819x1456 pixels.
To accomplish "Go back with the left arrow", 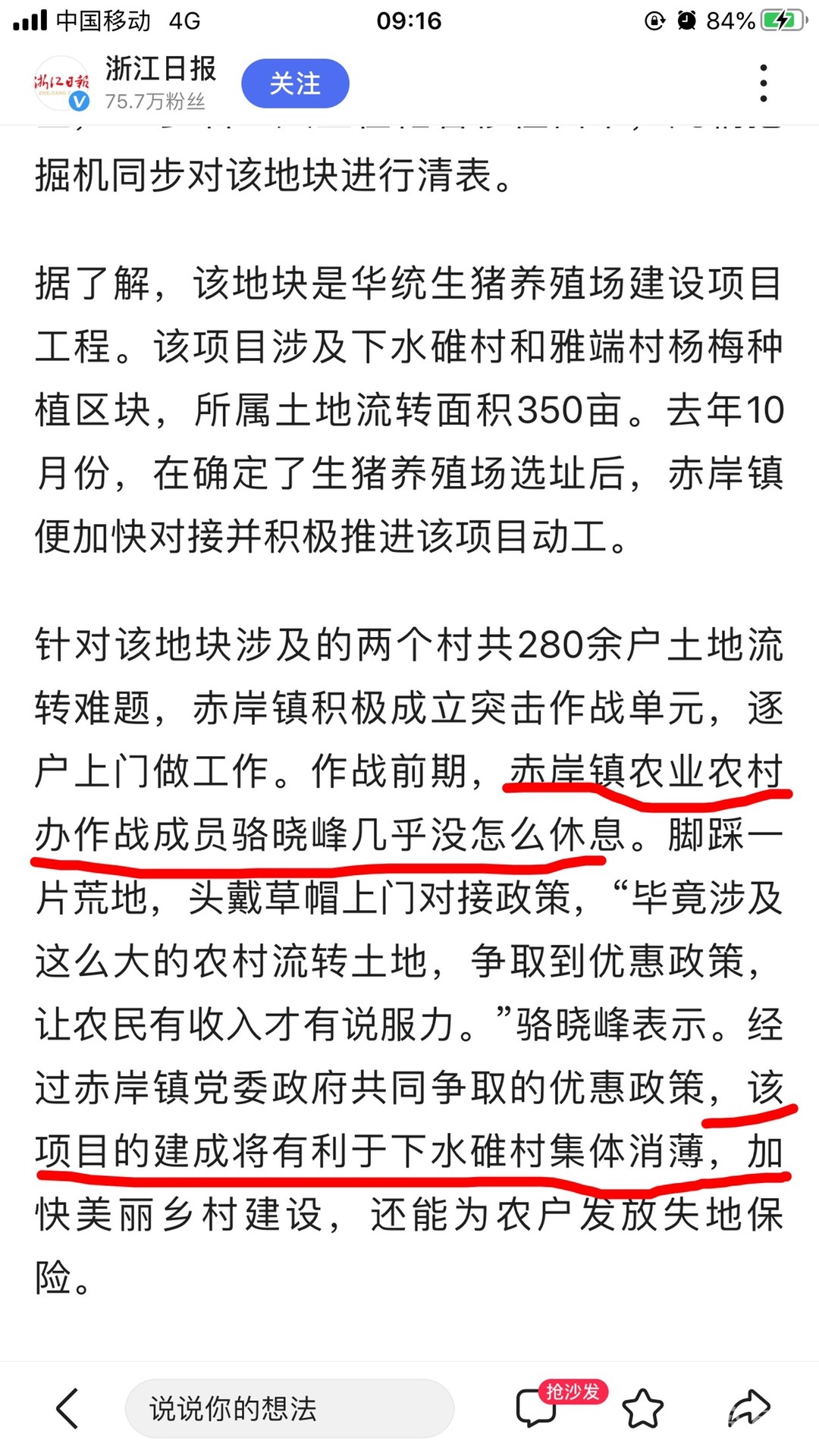I will 67,1407.
